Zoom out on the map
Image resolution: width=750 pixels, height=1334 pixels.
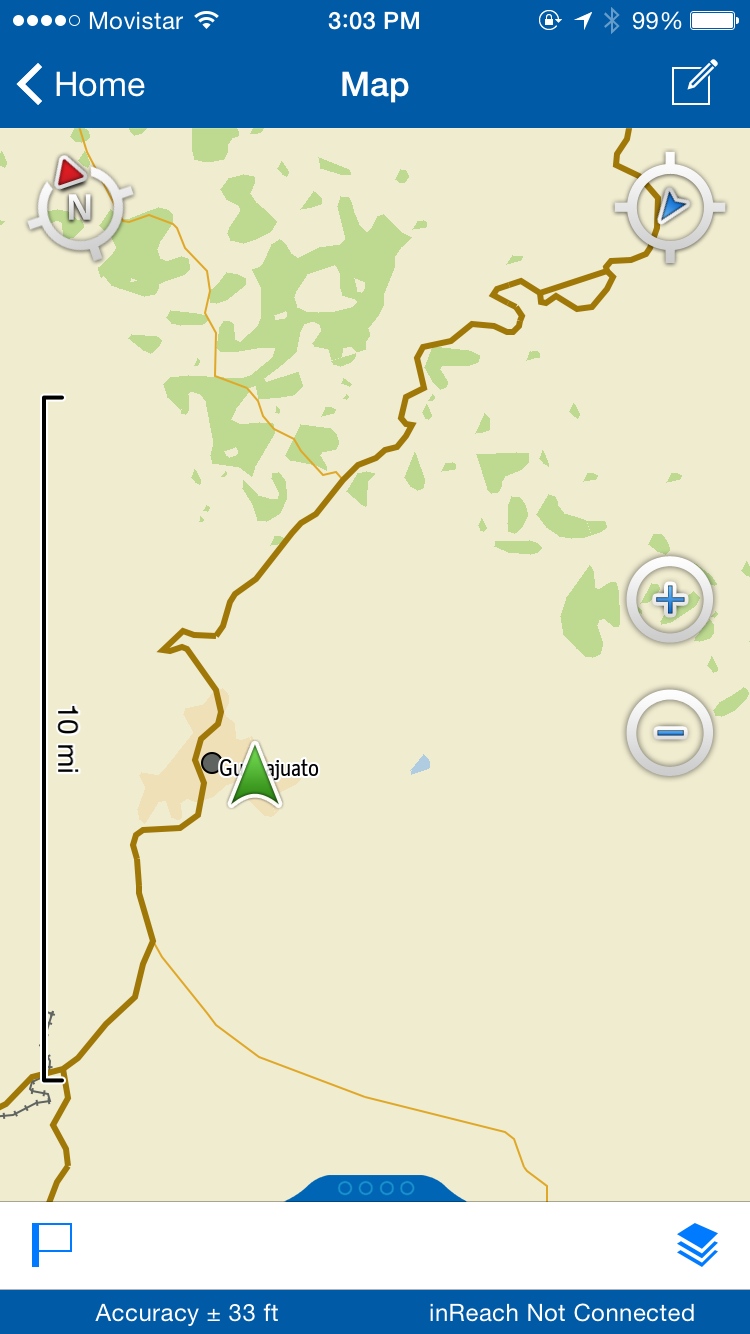coord(669,733)
